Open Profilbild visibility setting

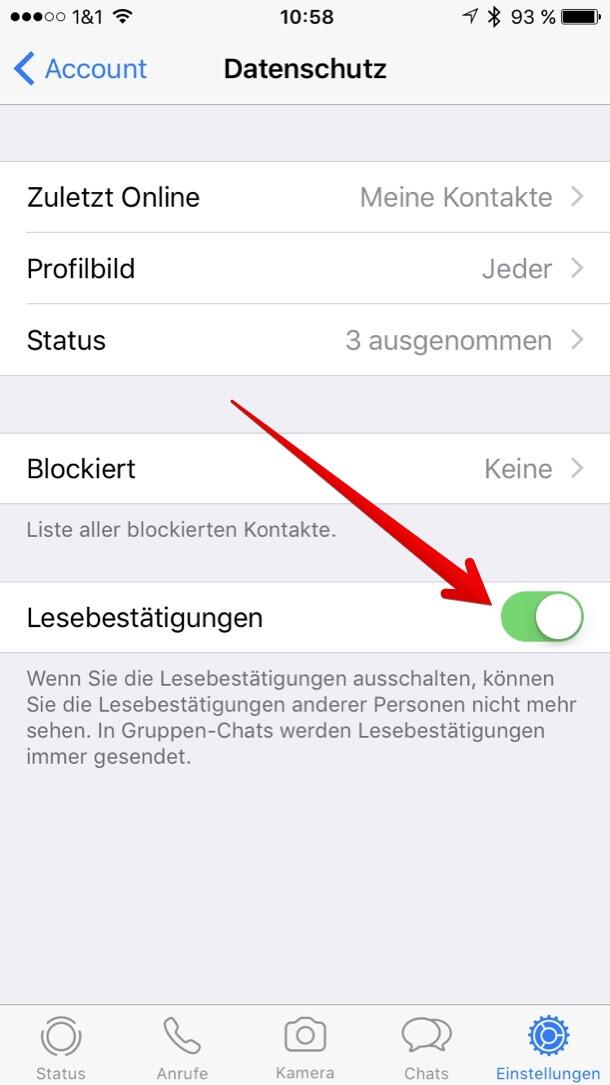[x=305, y=269]
